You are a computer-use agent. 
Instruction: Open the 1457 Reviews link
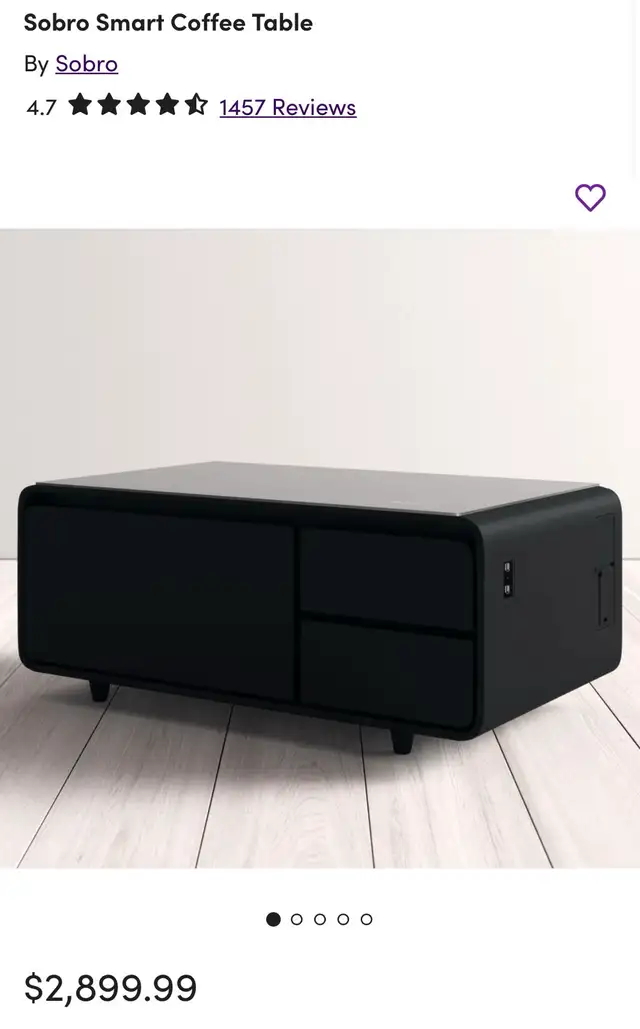point(288,107)
